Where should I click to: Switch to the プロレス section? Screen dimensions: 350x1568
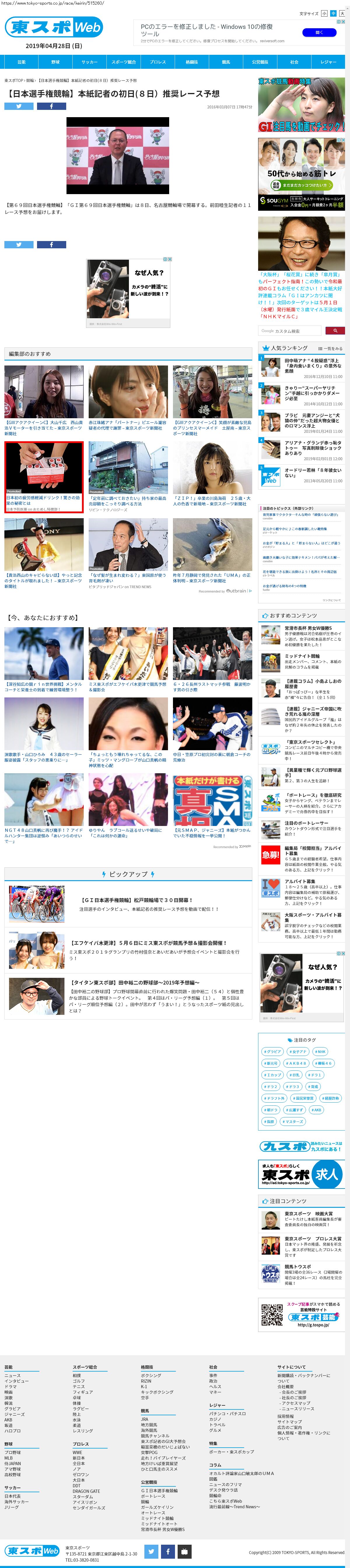pyautogui.click(x=158, y=61)
